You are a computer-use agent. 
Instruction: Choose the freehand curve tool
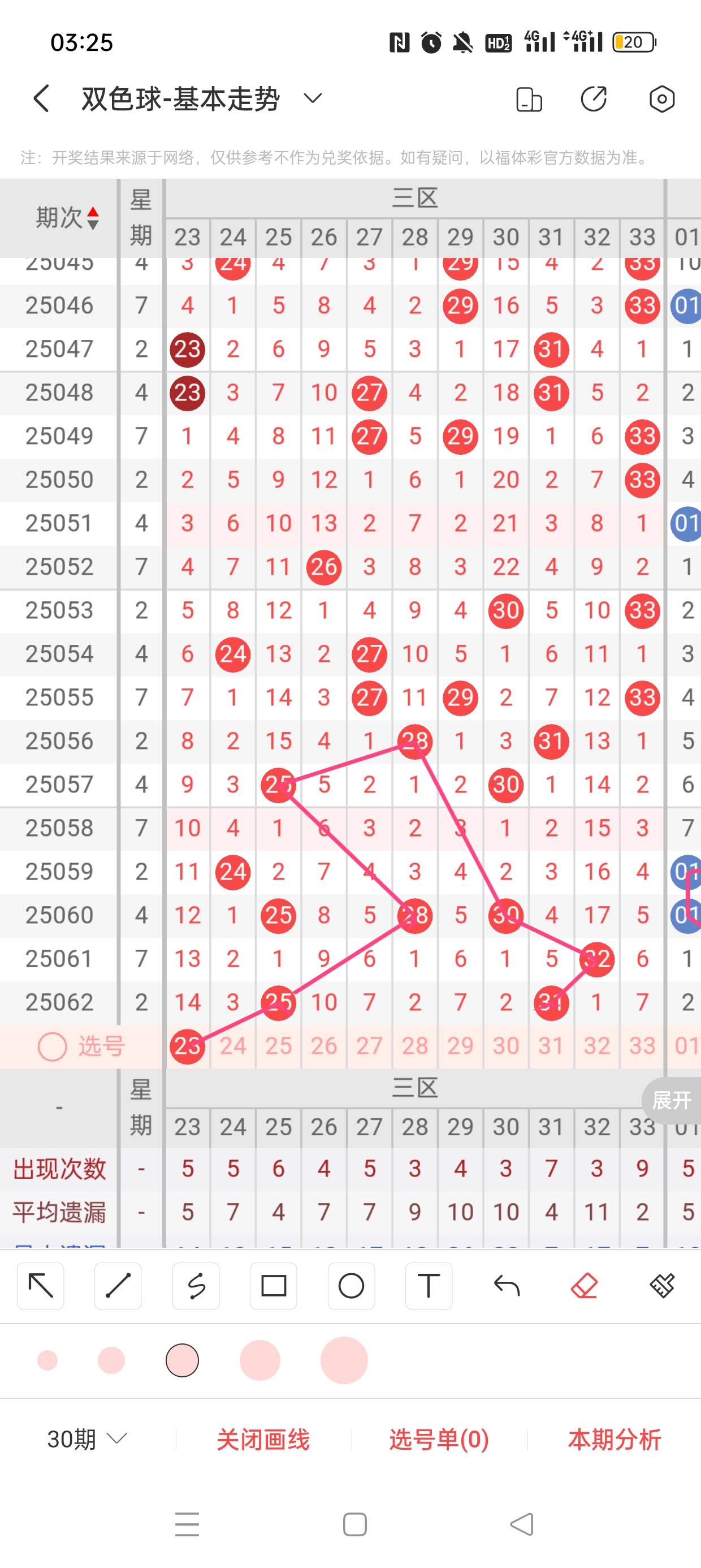[196, 1286]
